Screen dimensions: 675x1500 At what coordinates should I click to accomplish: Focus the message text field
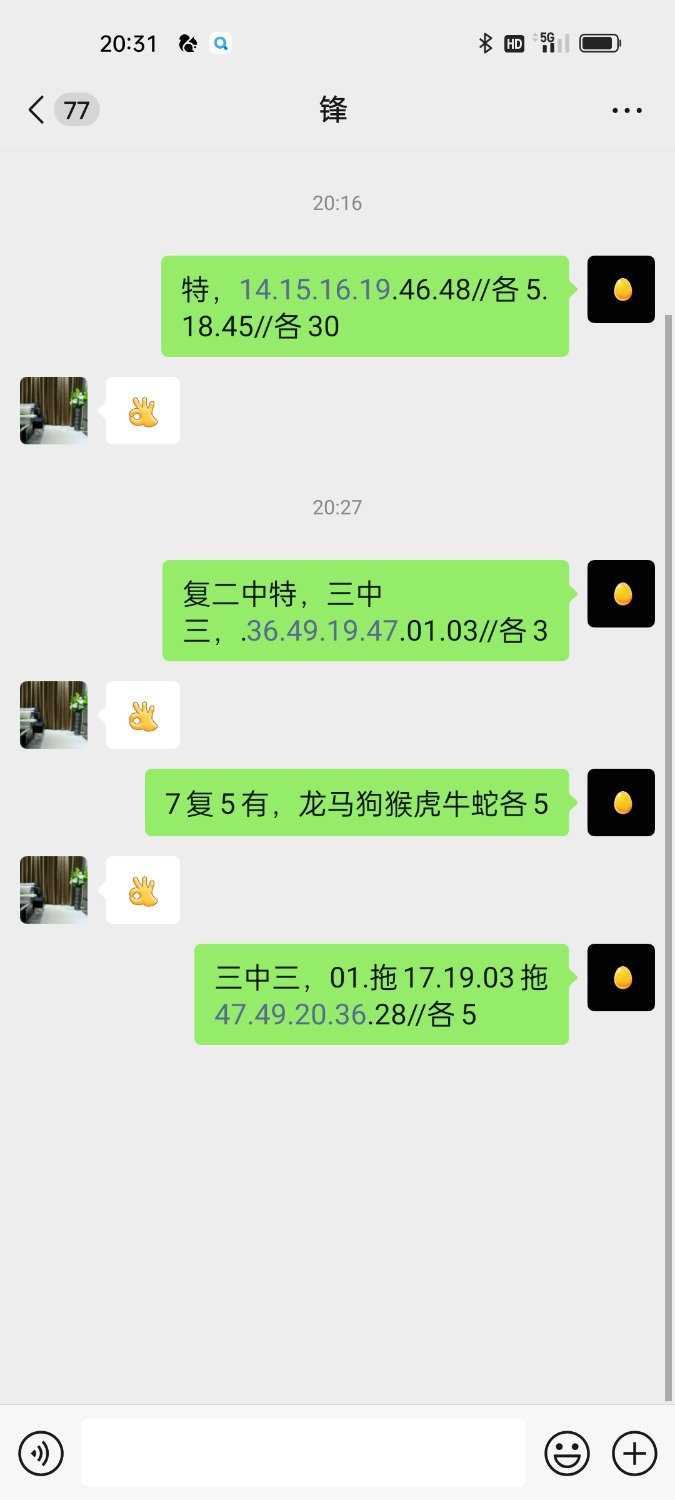[x=303, y=1452]
